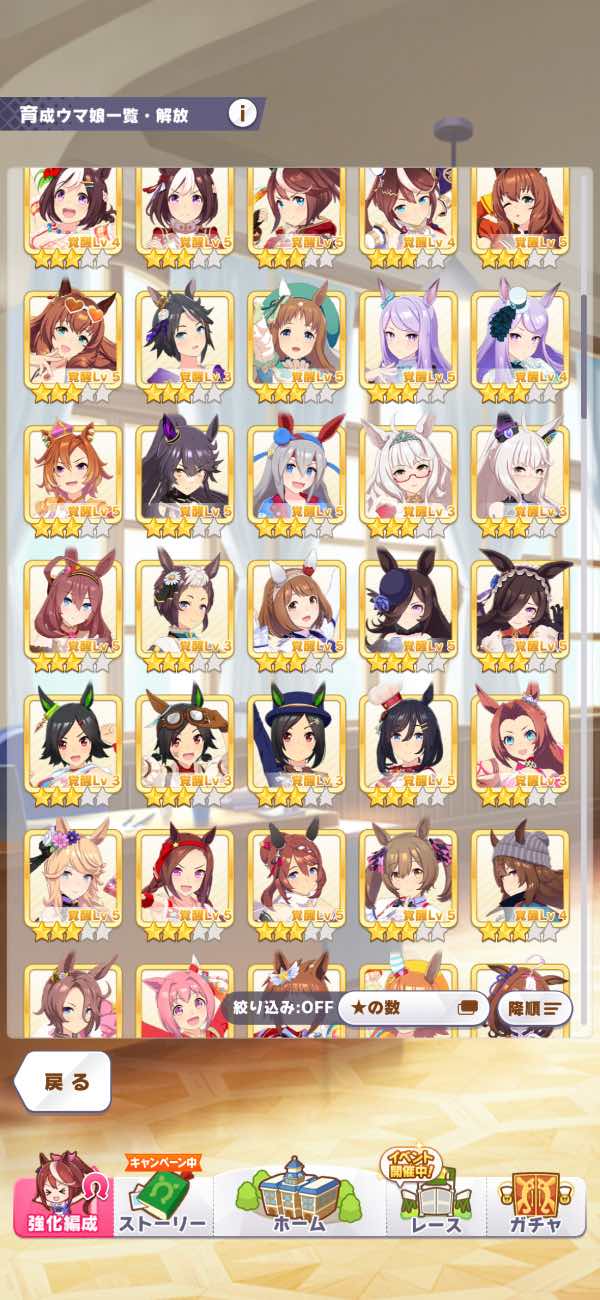
Task: Open the character with the gray knit beanie
Action: pos(520,873)
